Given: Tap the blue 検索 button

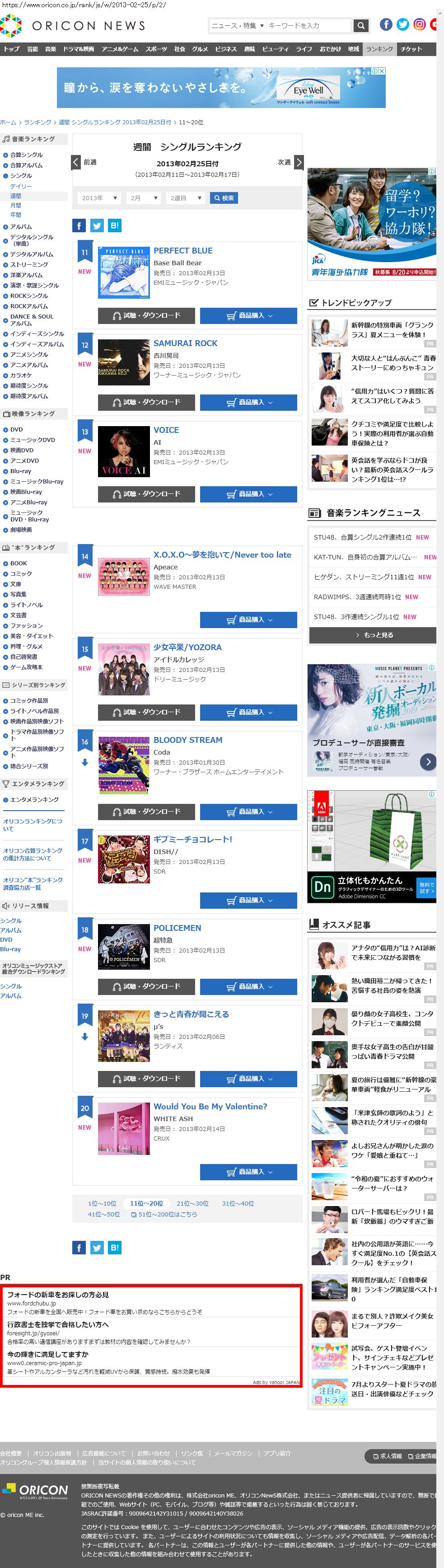Looking at the screenshot, I should pos(224,198).
